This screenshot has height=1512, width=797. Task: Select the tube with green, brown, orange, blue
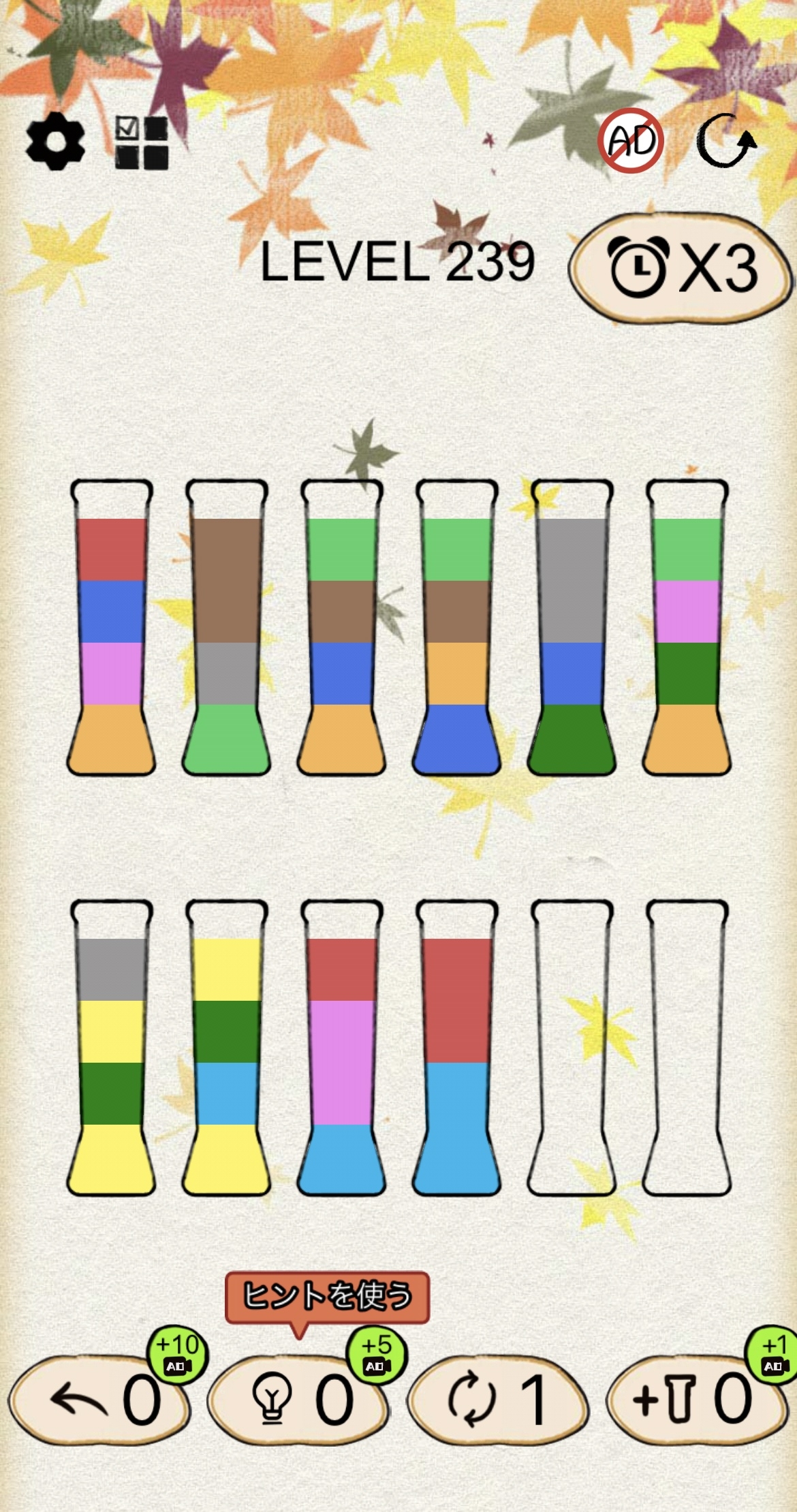(x=456, y=628)
